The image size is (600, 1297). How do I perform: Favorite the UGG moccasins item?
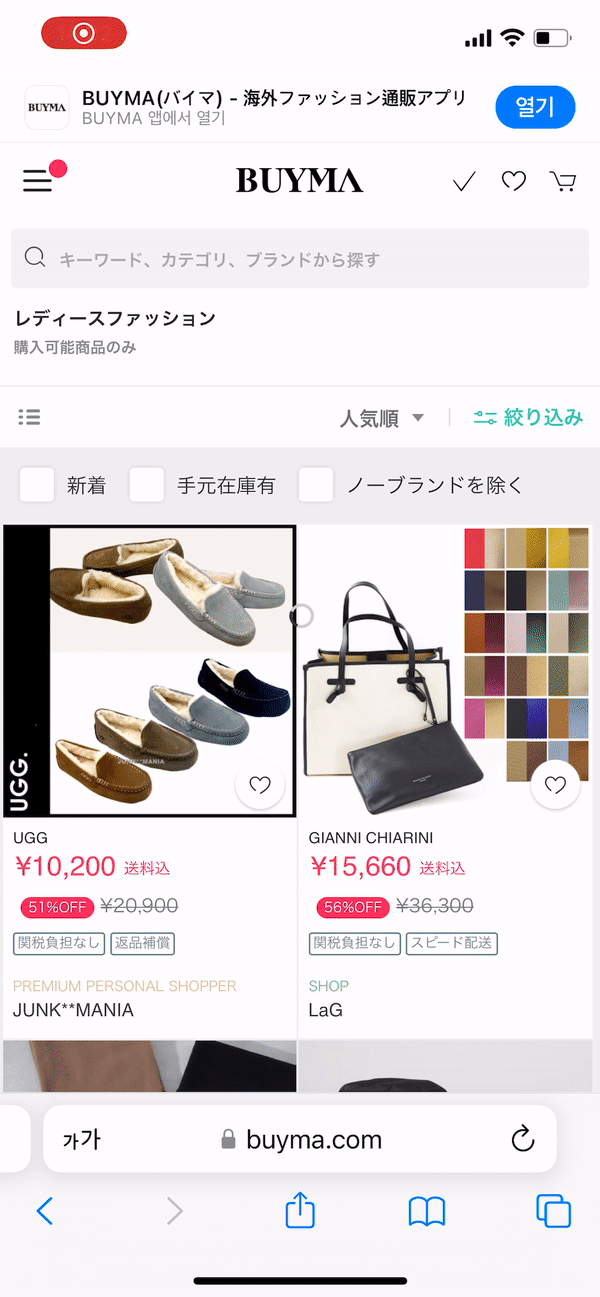point(260,786)
